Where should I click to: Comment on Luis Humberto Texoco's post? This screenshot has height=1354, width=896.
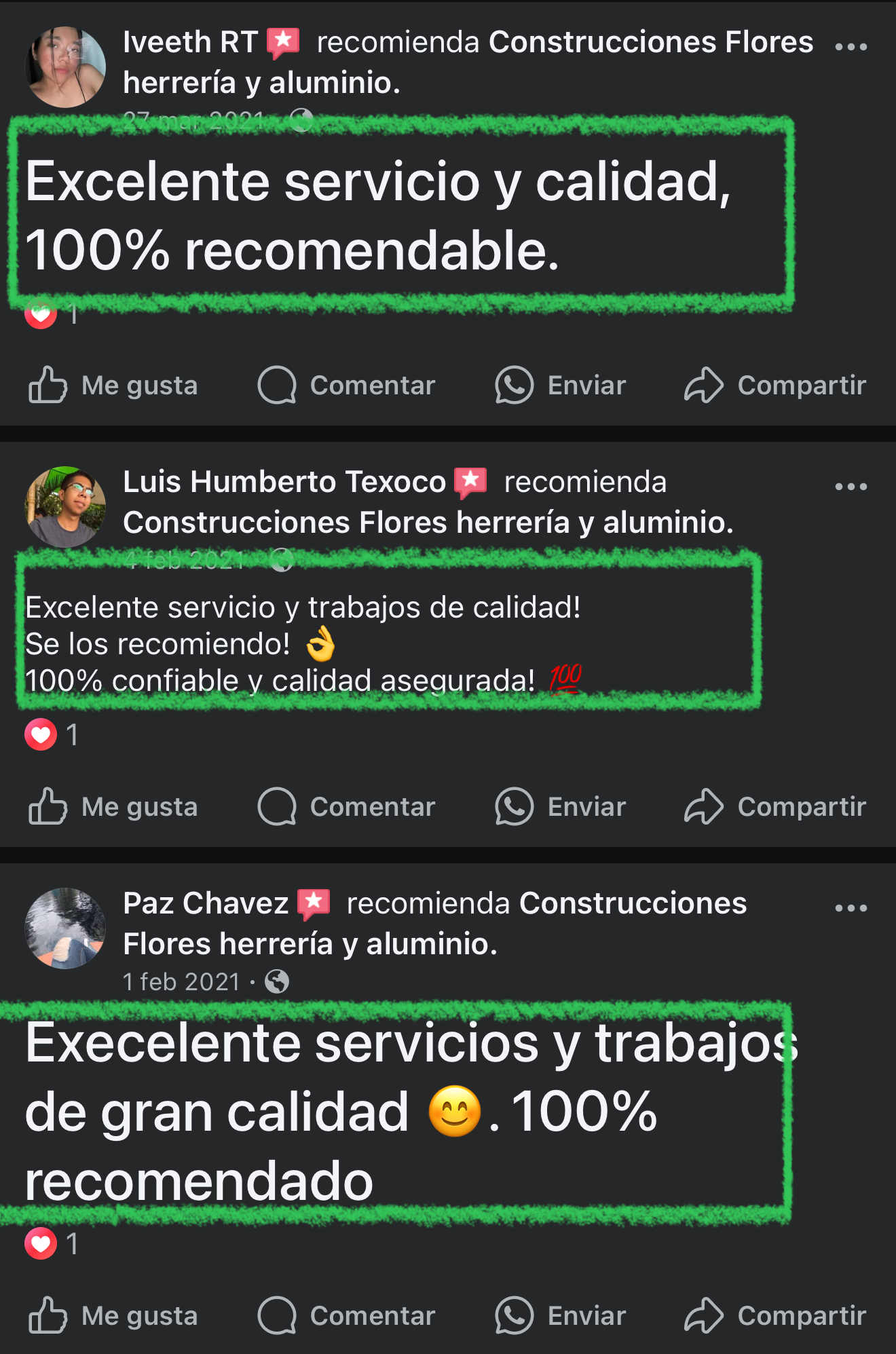tap(346, 807)
